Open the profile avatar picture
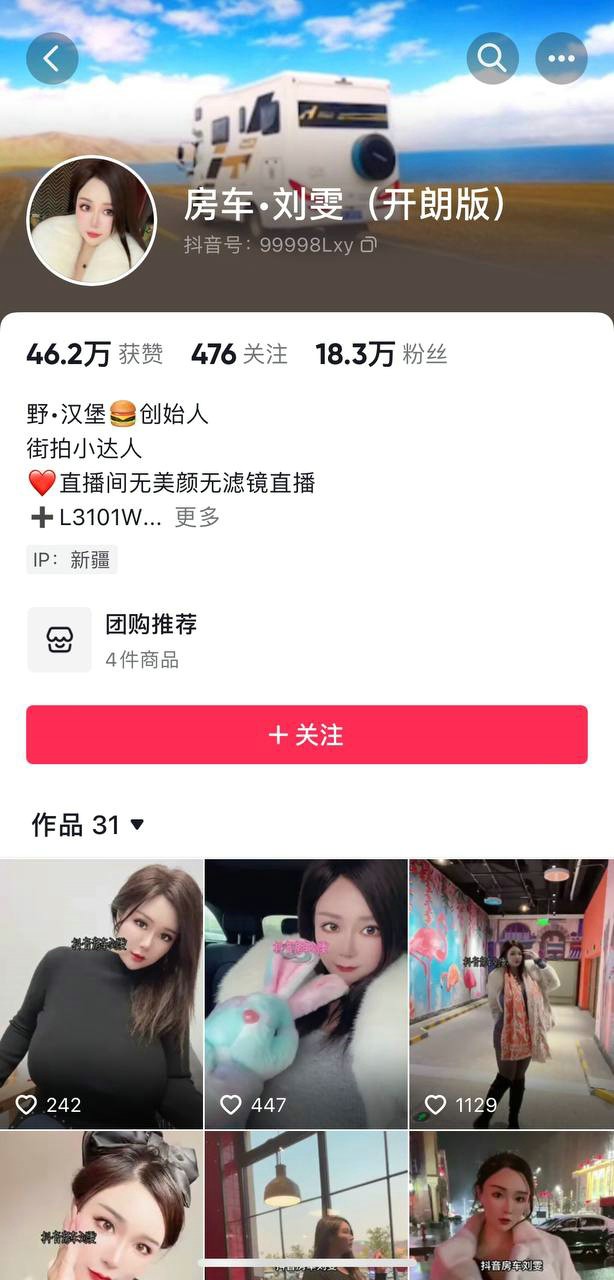 click(x=91, y=221)
